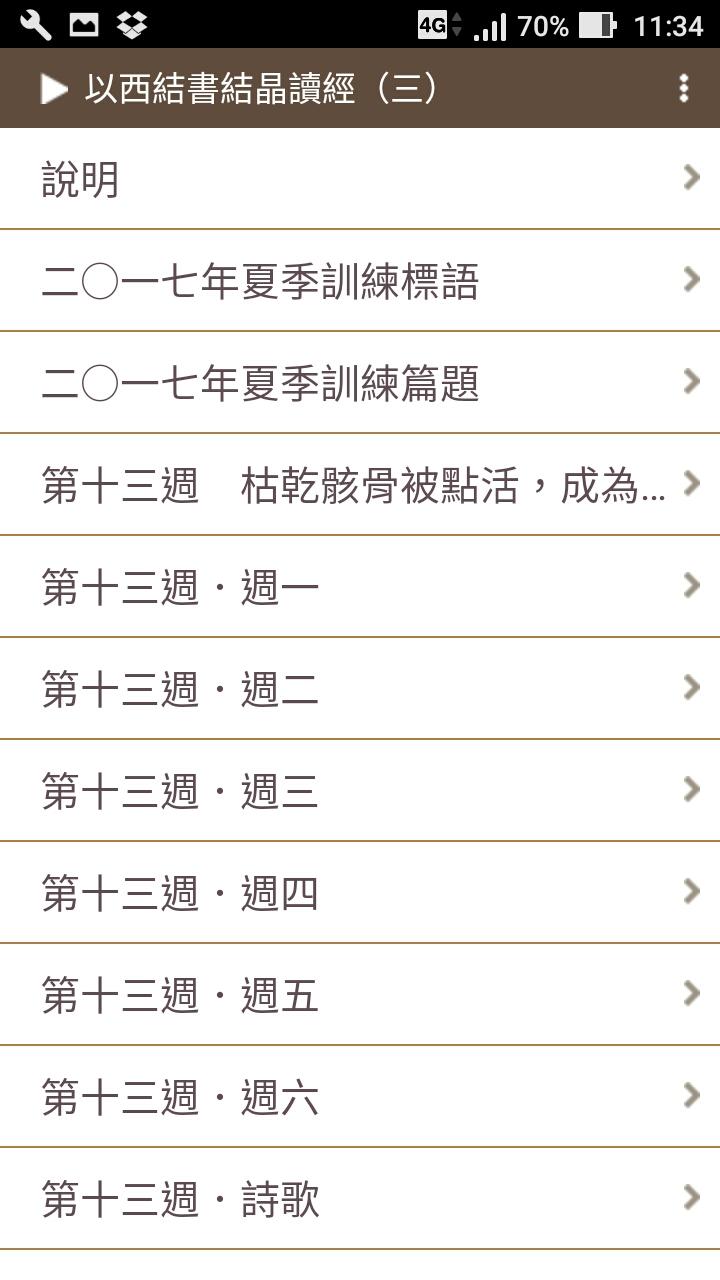Open the 說明 row
Viewport: 720px width, 1280px height.
[360, 179]
